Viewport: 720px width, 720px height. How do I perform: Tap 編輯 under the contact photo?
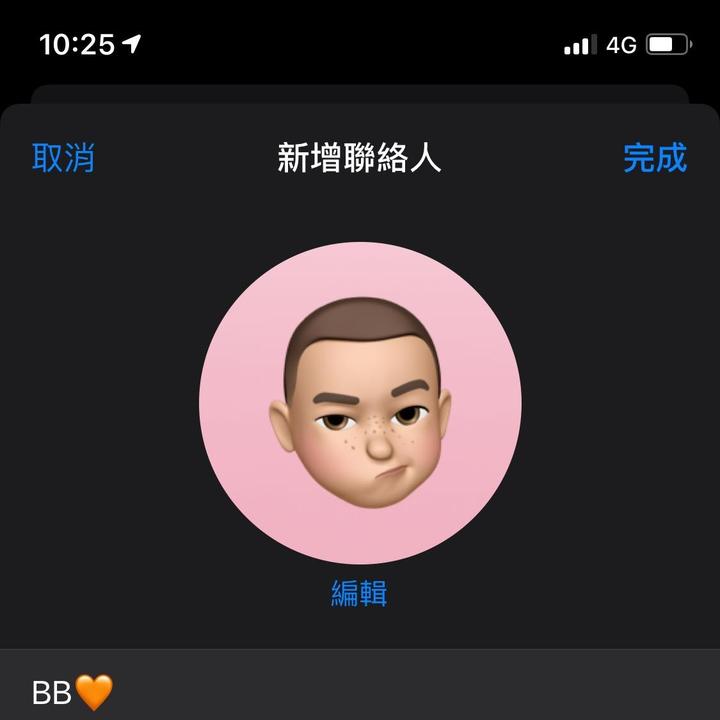359,593
